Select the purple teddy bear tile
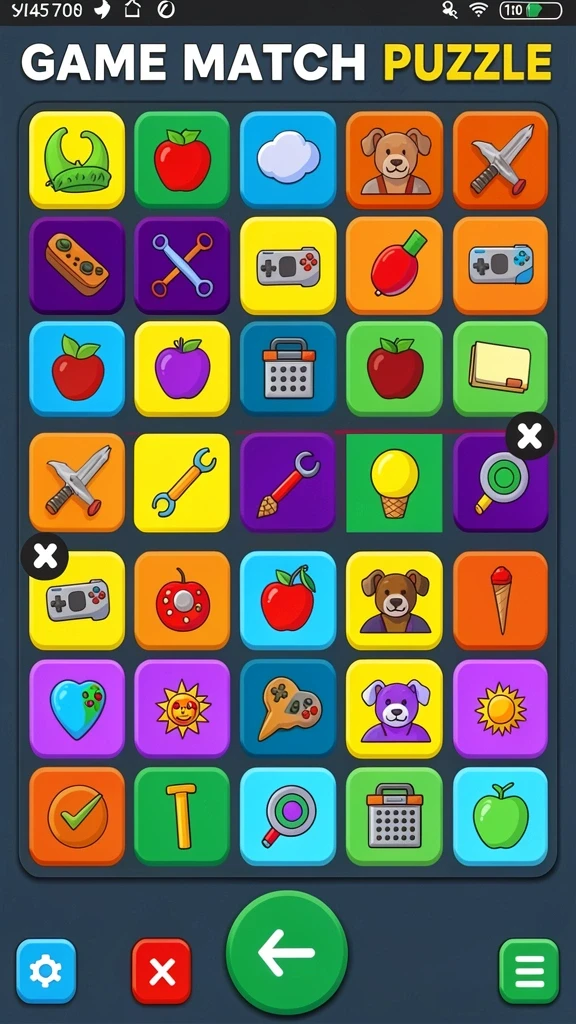The width and height of the screenshot is (576, 1024). (x=394, y=709)
